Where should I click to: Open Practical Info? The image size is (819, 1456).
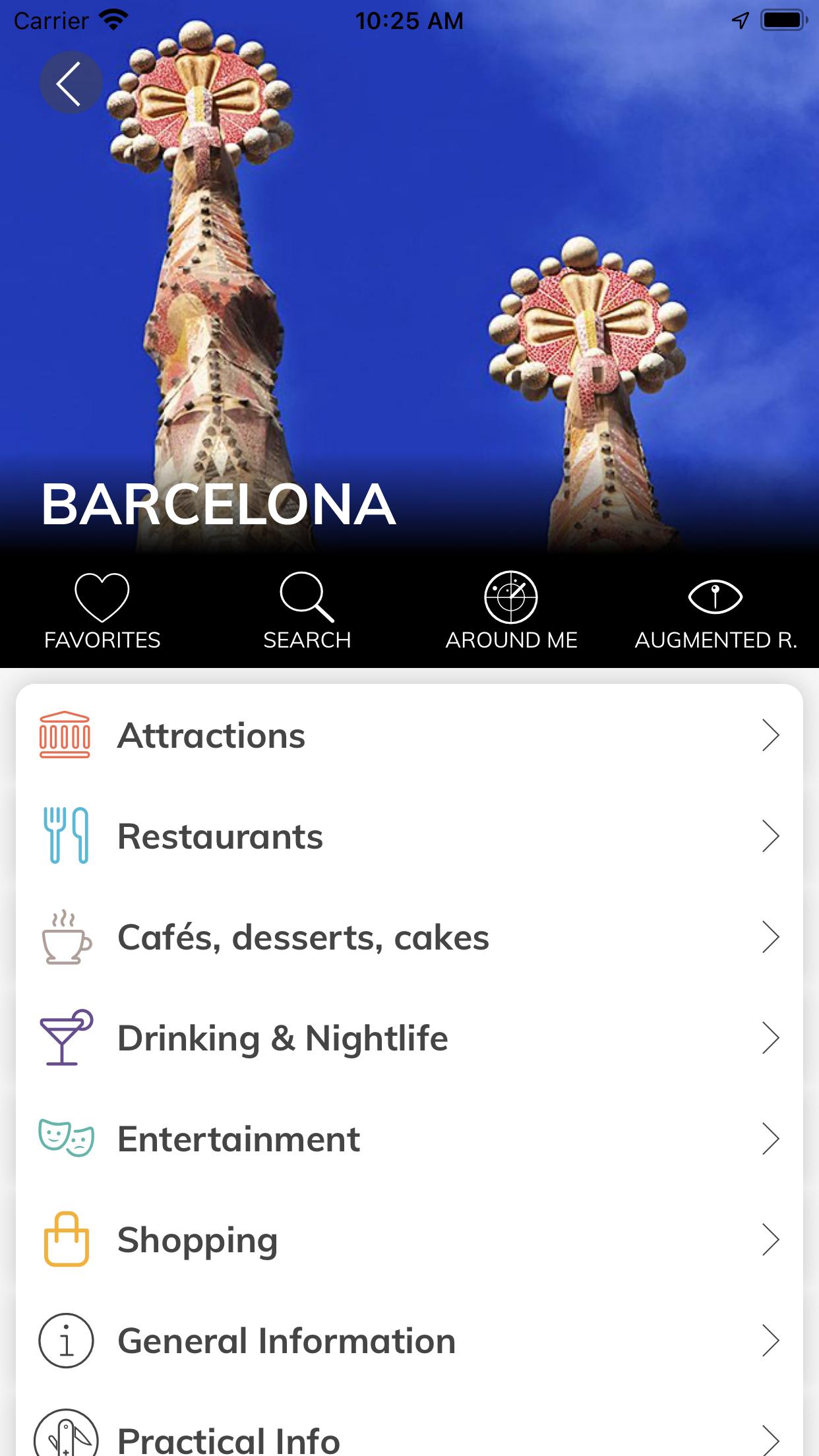[x=409, y=1431]
